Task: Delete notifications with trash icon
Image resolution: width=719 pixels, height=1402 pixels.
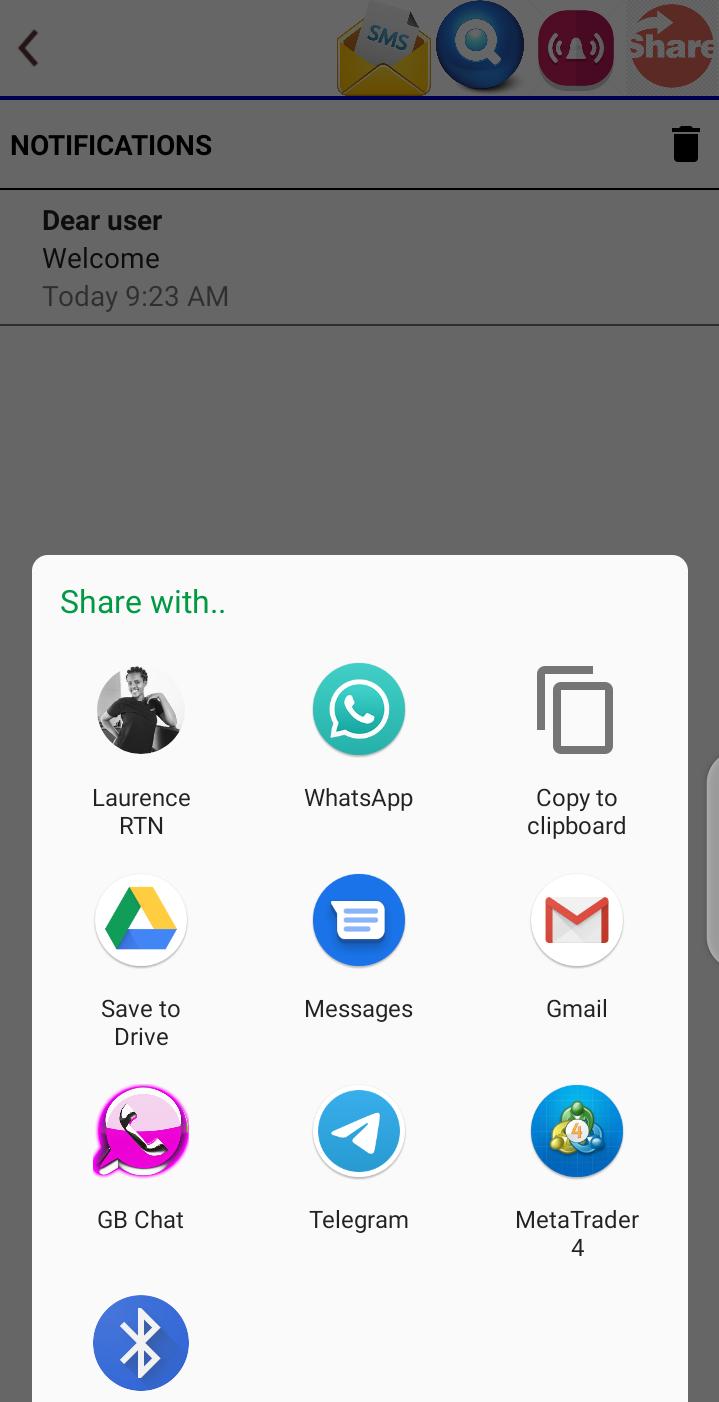Action: [x=685, y=144]
